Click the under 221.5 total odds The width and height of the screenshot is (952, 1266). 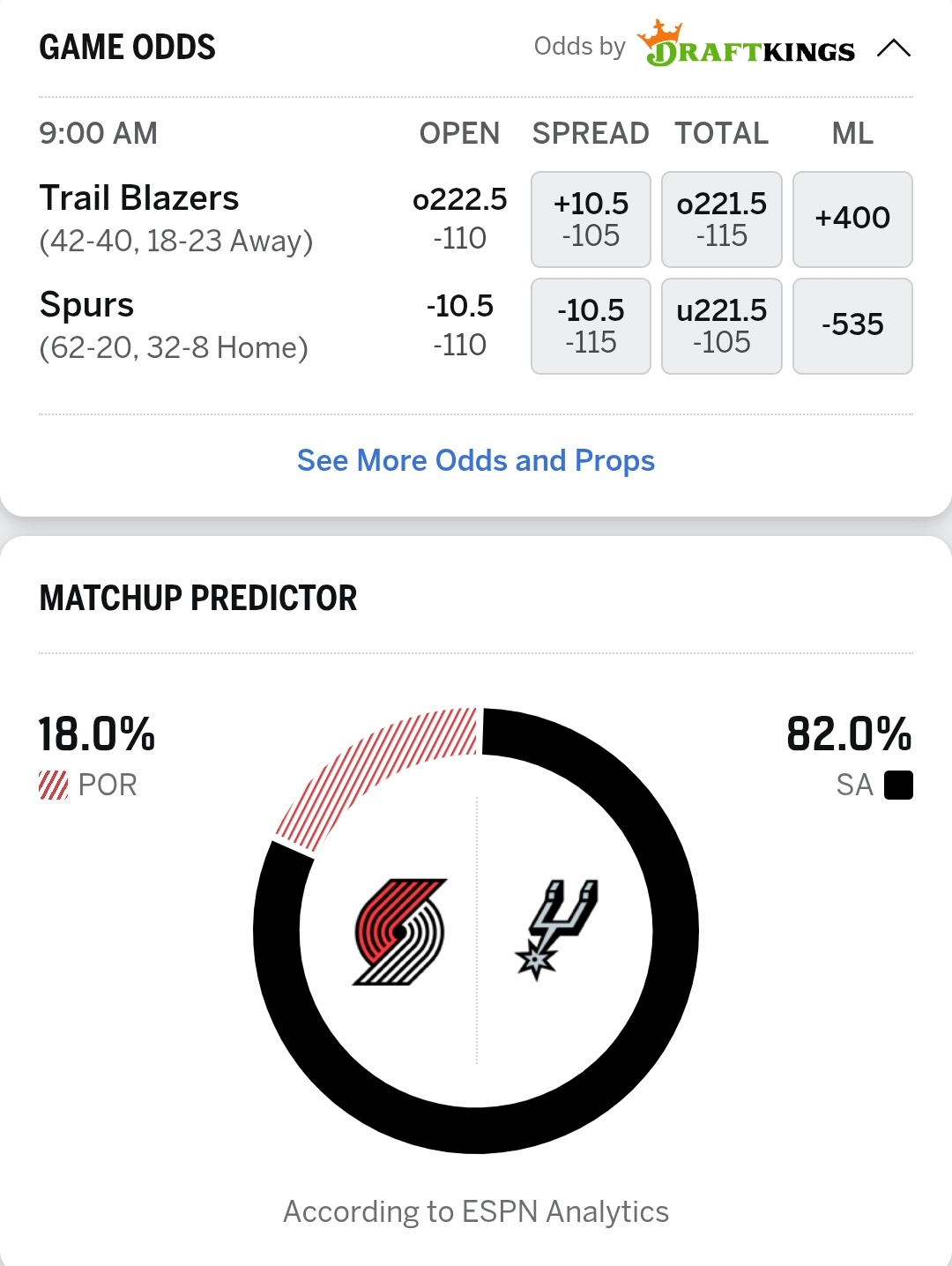click(x=720, y=325)
